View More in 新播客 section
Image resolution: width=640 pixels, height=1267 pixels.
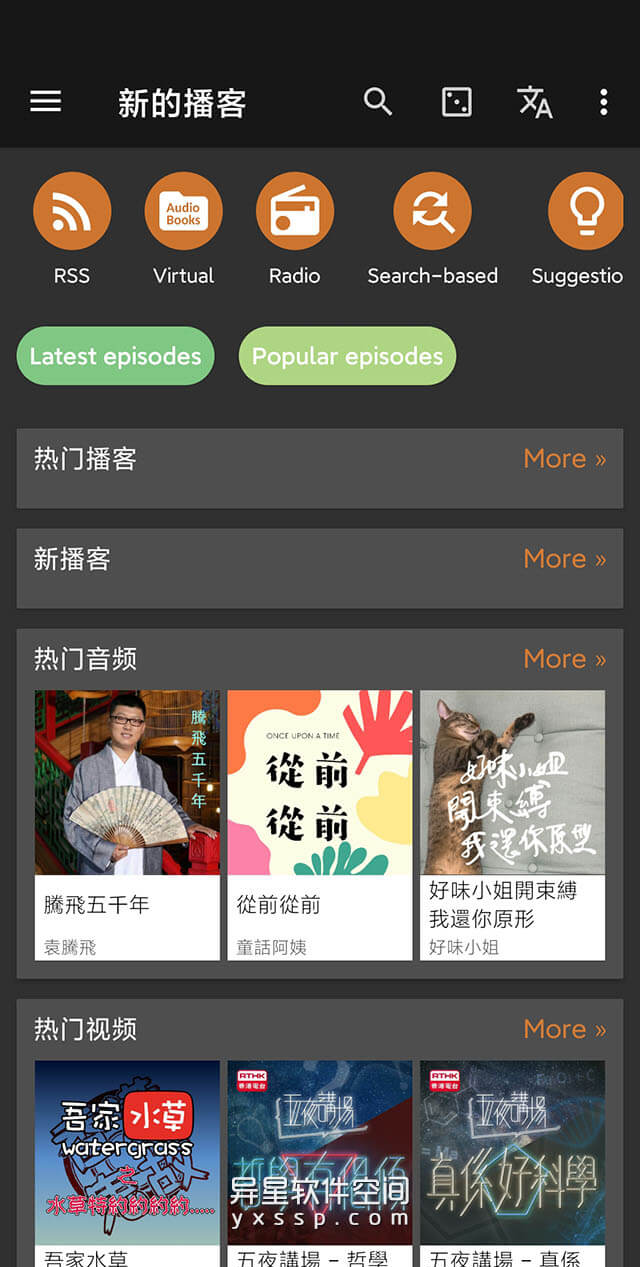click(x=564, y=559)
